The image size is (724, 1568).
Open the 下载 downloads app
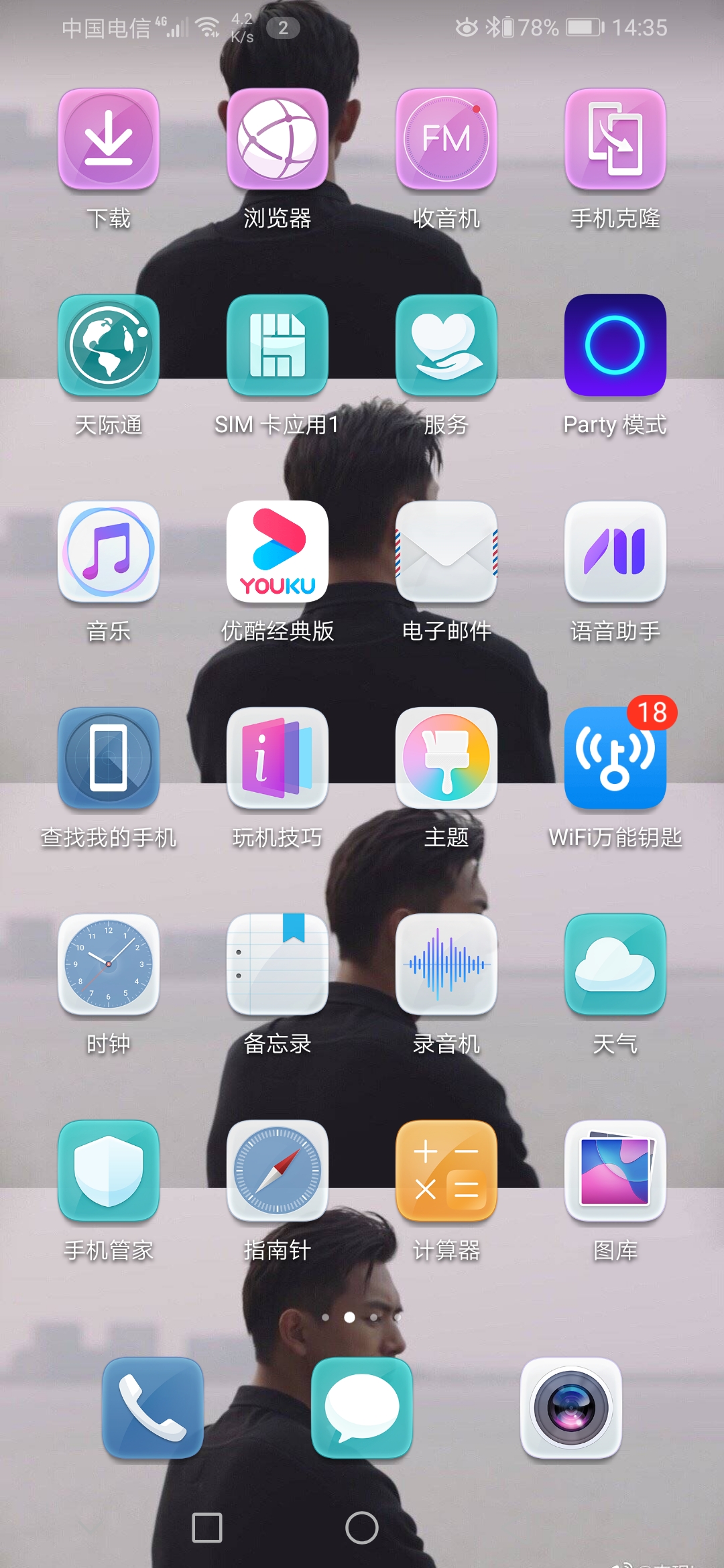click(x=109, y=139)
